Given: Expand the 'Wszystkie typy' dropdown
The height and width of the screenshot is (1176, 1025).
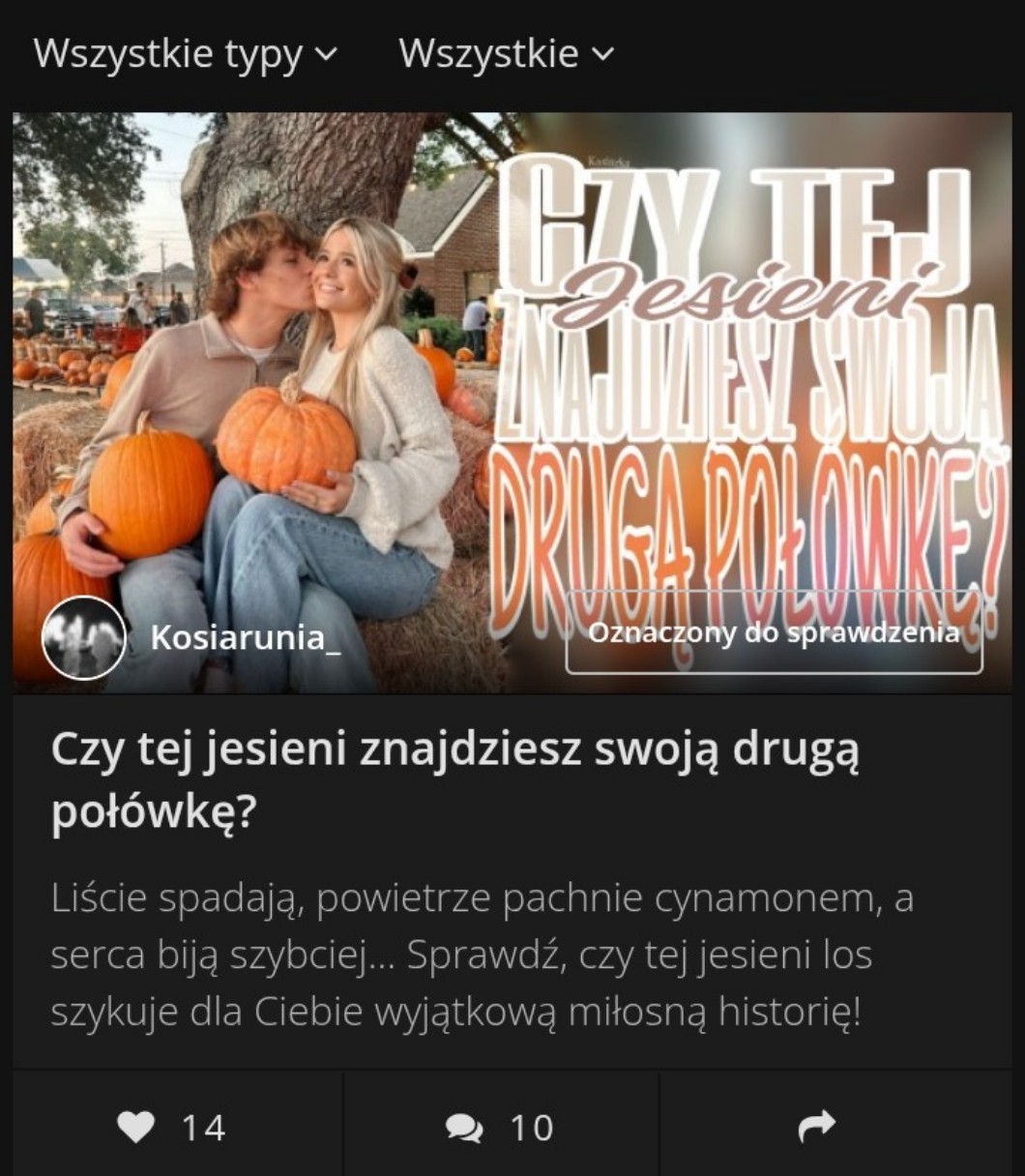Looking at the screenshot, I should click(186, 54).
